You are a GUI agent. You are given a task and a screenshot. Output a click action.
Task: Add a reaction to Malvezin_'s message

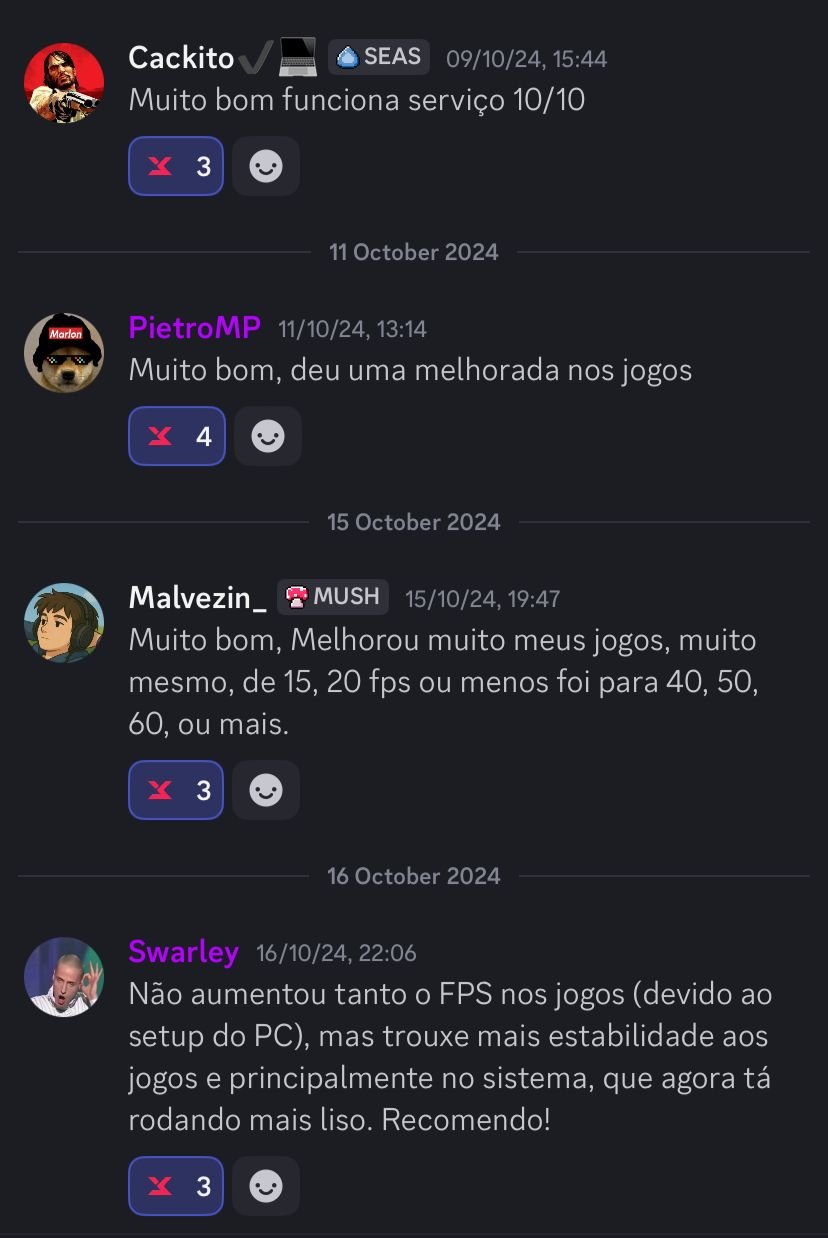[265, 790]
